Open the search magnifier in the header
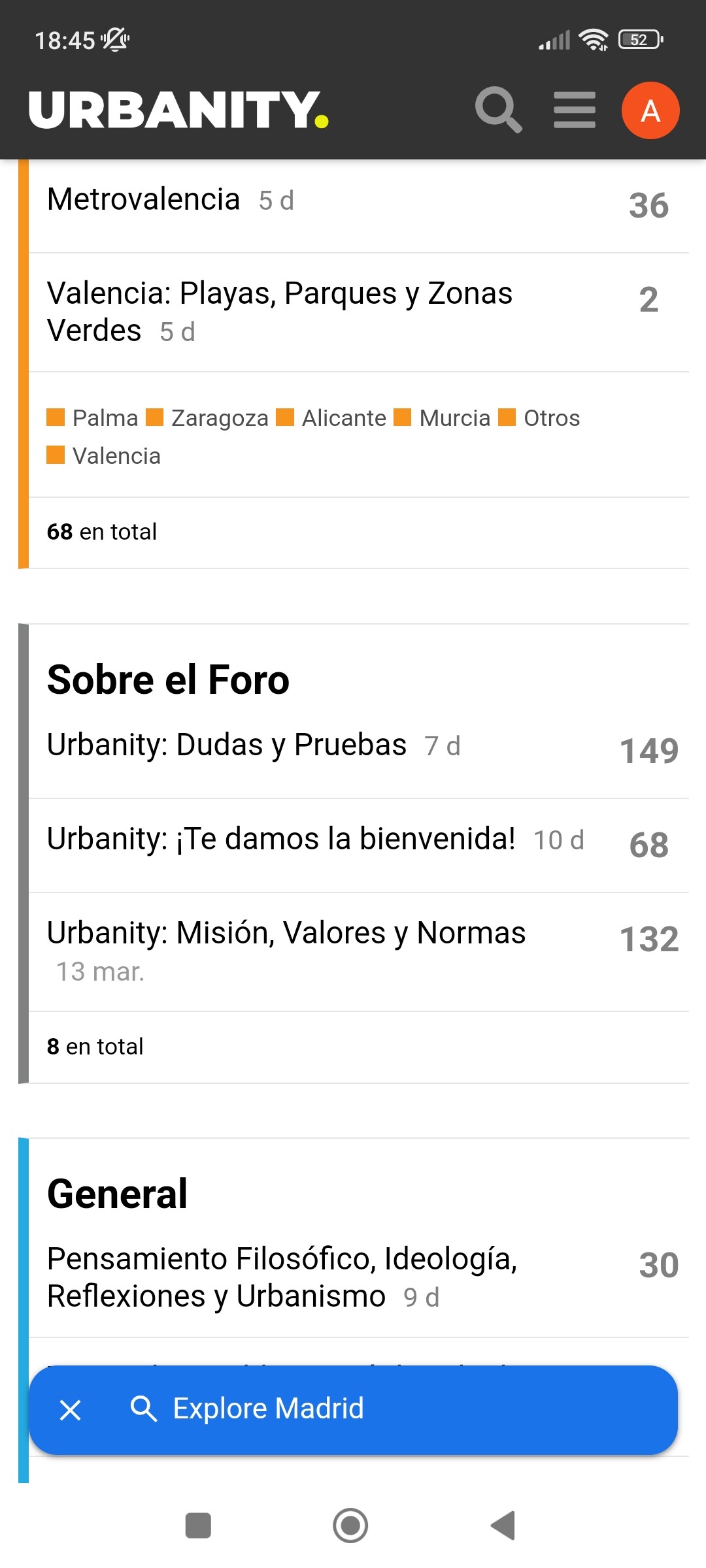The image size is (706, 1568). [498, 110]
